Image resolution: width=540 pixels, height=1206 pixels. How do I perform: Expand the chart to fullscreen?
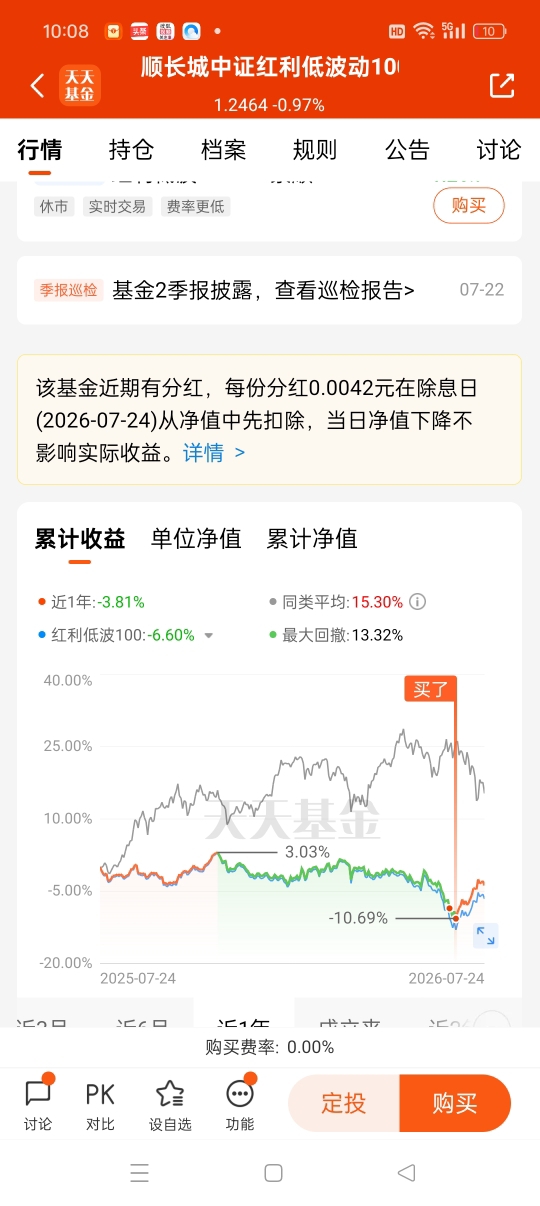pos(485,936)
